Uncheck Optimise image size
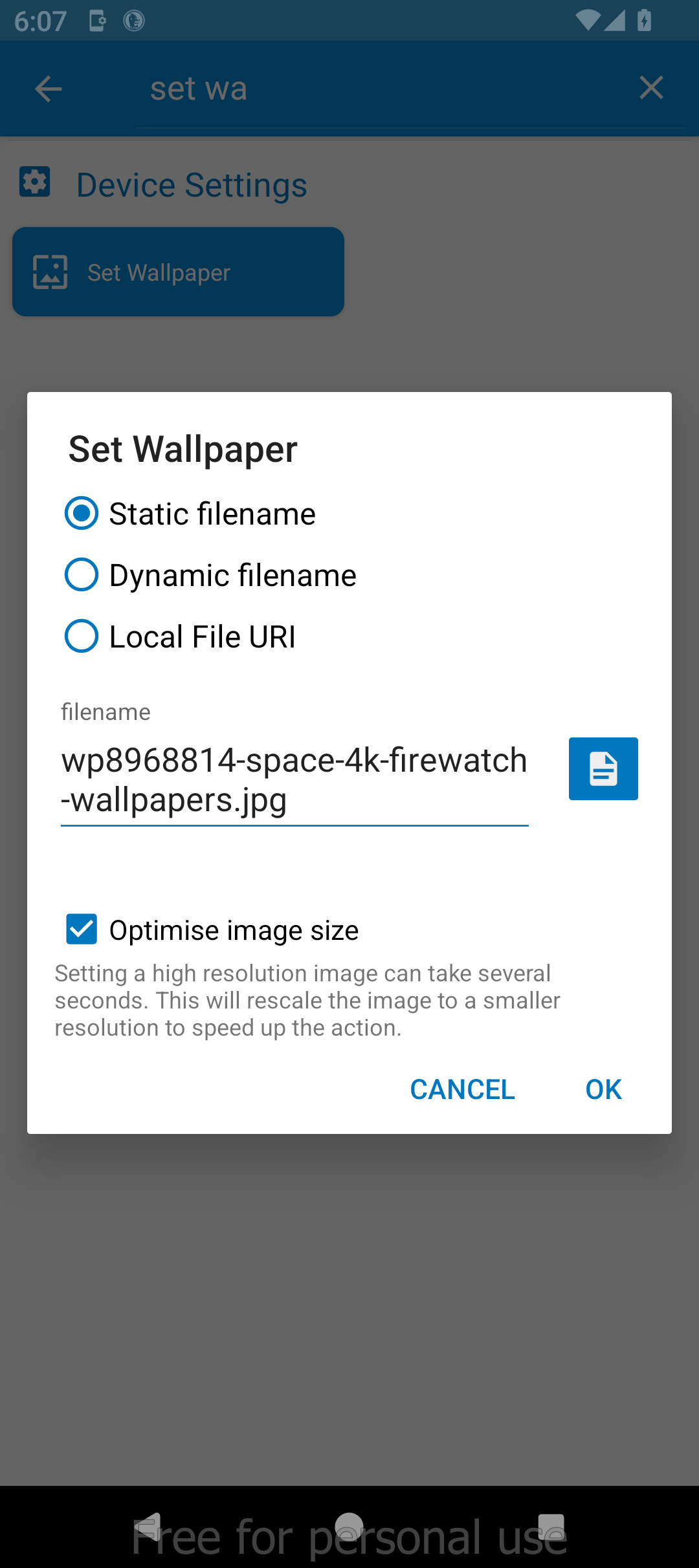Screen dimensions: 699x1568 coord(81,930)
